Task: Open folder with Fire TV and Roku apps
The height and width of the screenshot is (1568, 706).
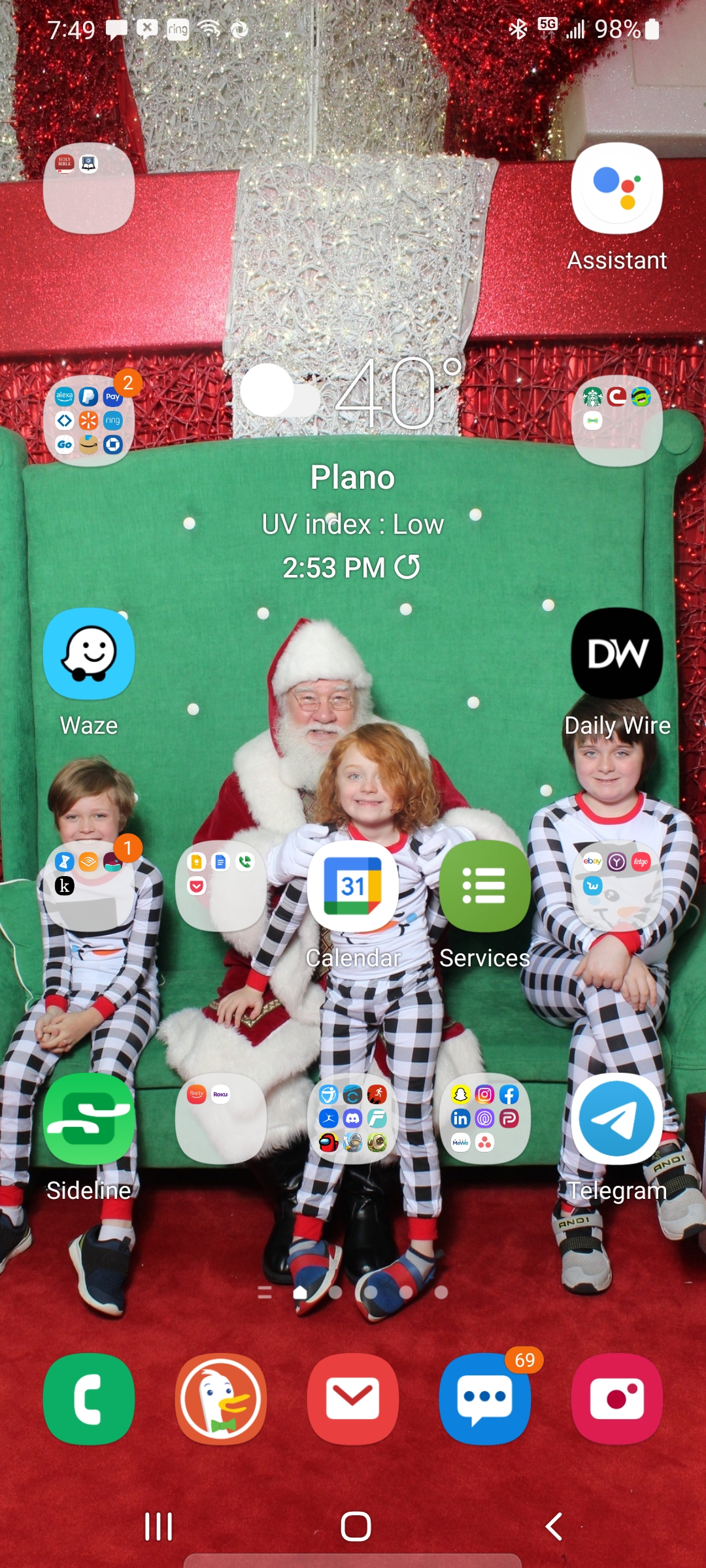Action: (x=221, y=1119)
